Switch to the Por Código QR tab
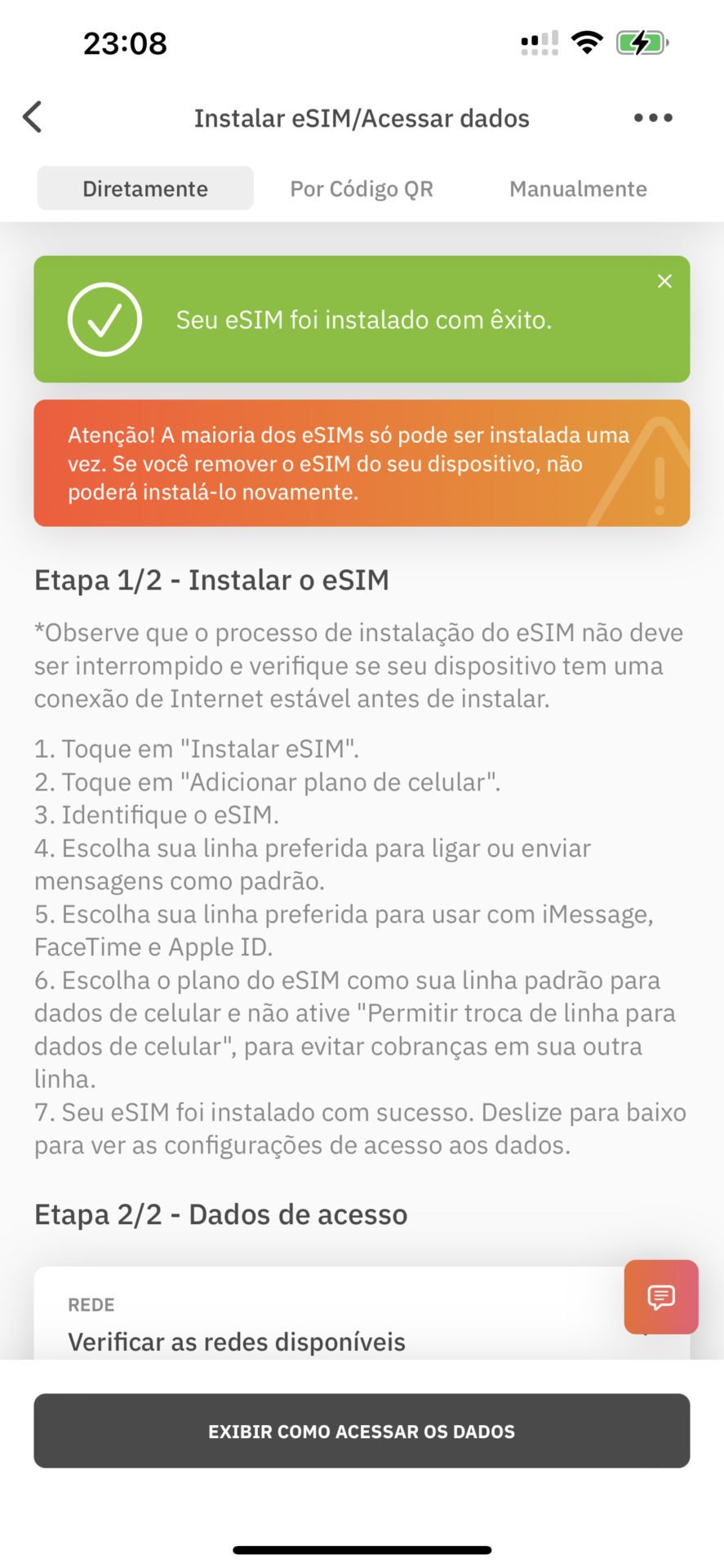Viewport: 724px width, 1568px height. [x=362, y=189]
